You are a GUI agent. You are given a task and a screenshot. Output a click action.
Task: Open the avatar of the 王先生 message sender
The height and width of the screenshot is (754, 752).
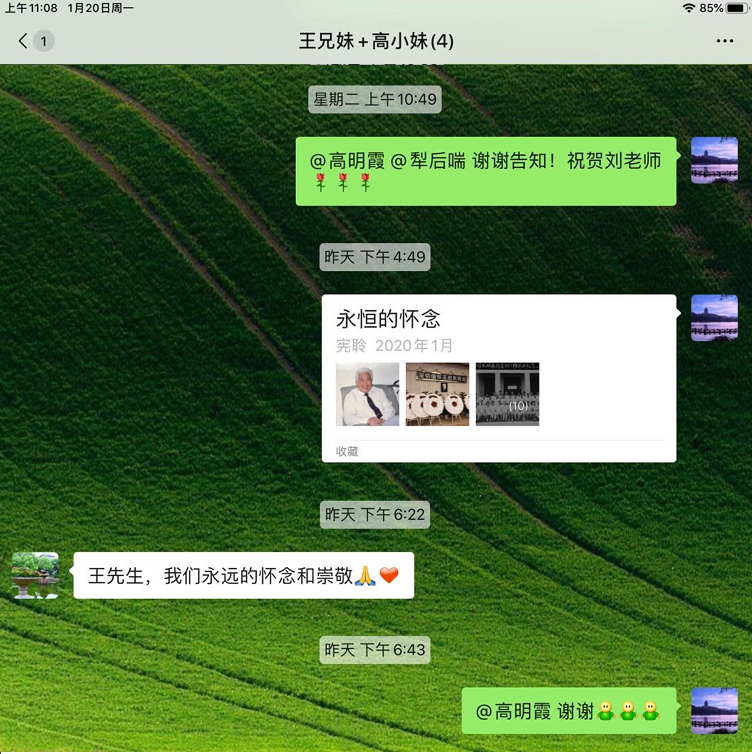point(35,576)
